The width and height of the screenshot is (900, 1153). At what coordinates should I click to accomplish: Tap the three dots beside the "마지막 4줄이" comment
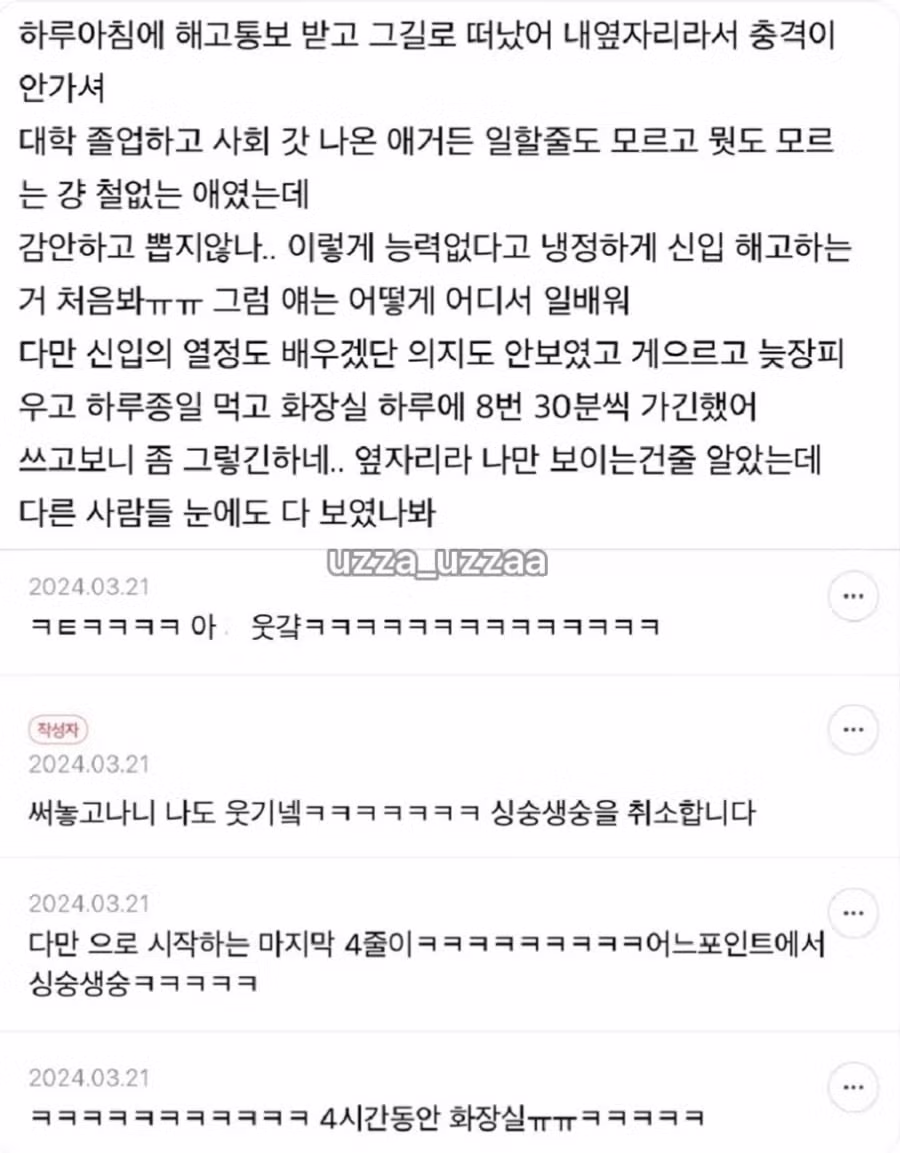[853, 914]
